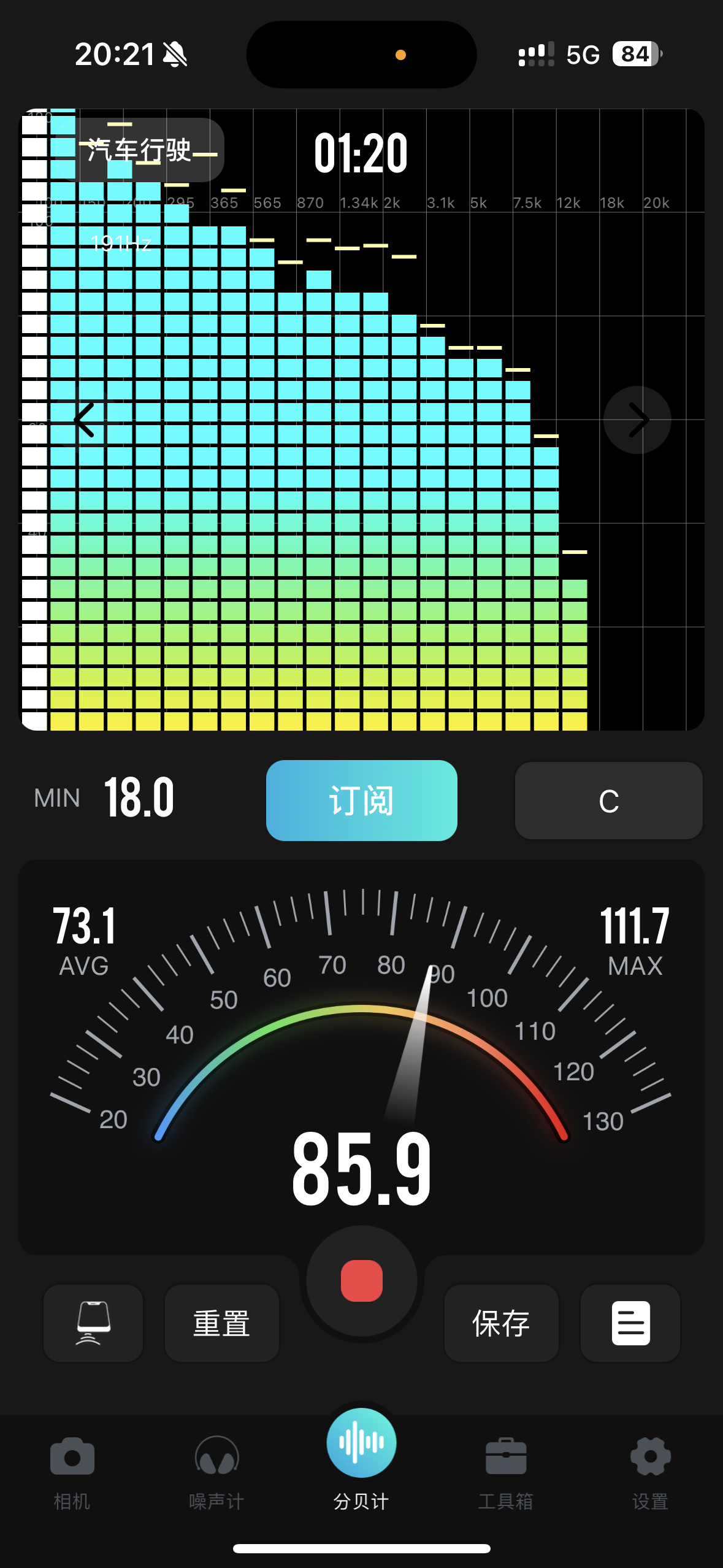The width and height of the screenshot is (723, 1568).
Task: Open the 汽车行驶 noise label
Action: (140, 150)
